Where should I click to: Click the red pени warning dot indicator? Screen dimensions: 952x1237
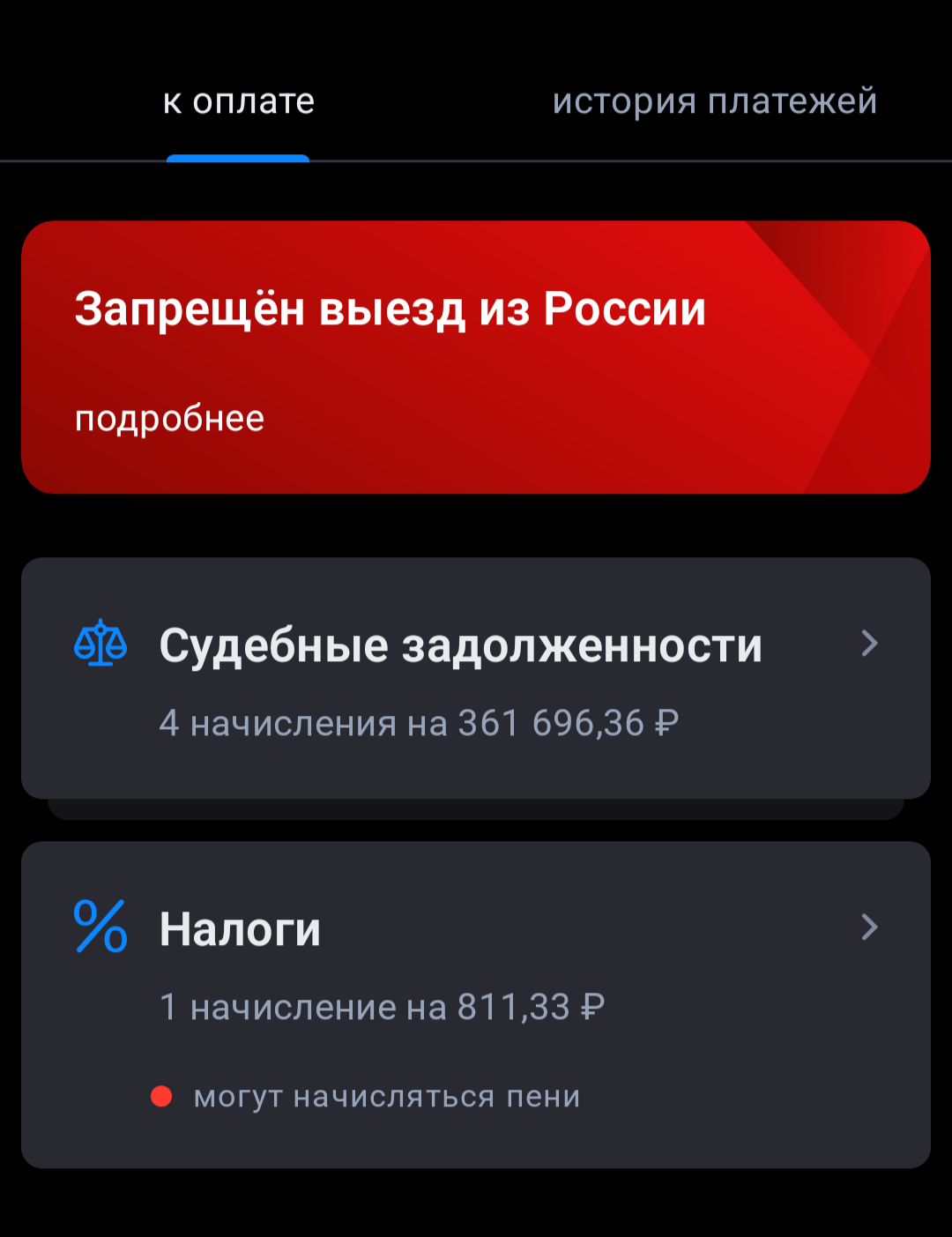tap(162, 1095)
